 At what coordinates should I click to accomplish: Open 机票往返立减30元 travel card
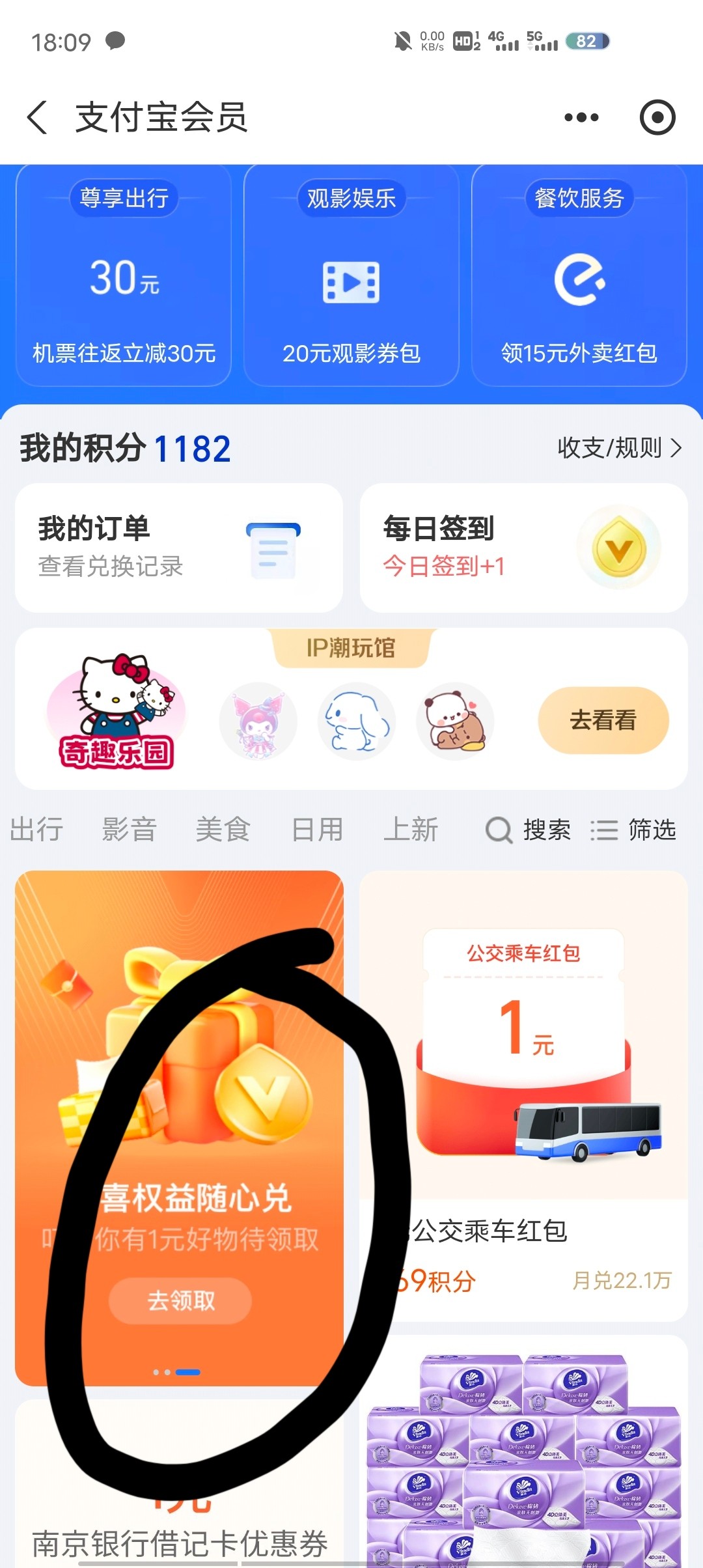(124, 275)
